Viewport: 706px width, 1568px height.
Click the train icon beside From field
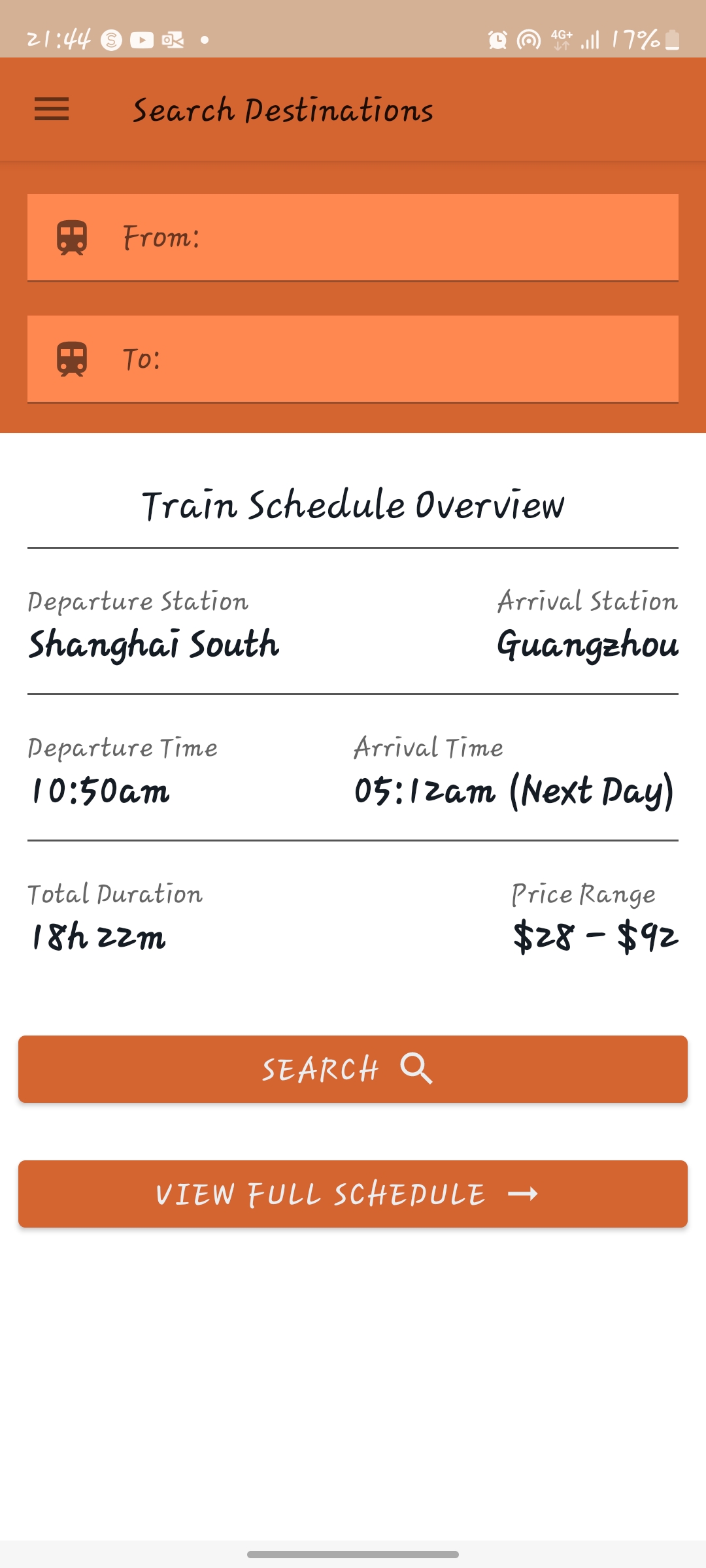pos(73,237)
